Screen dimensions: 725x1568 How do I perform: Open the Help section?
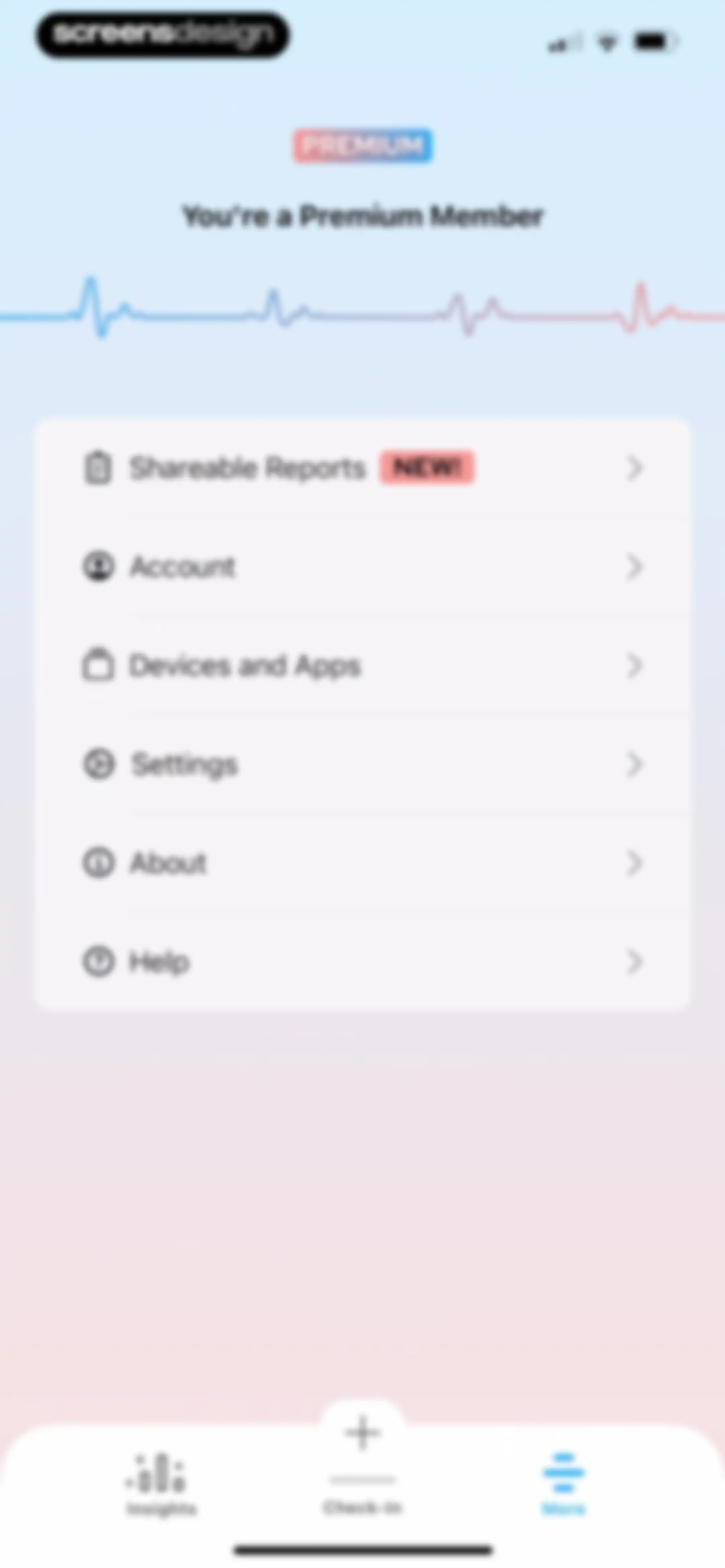(x=362, y=962)
